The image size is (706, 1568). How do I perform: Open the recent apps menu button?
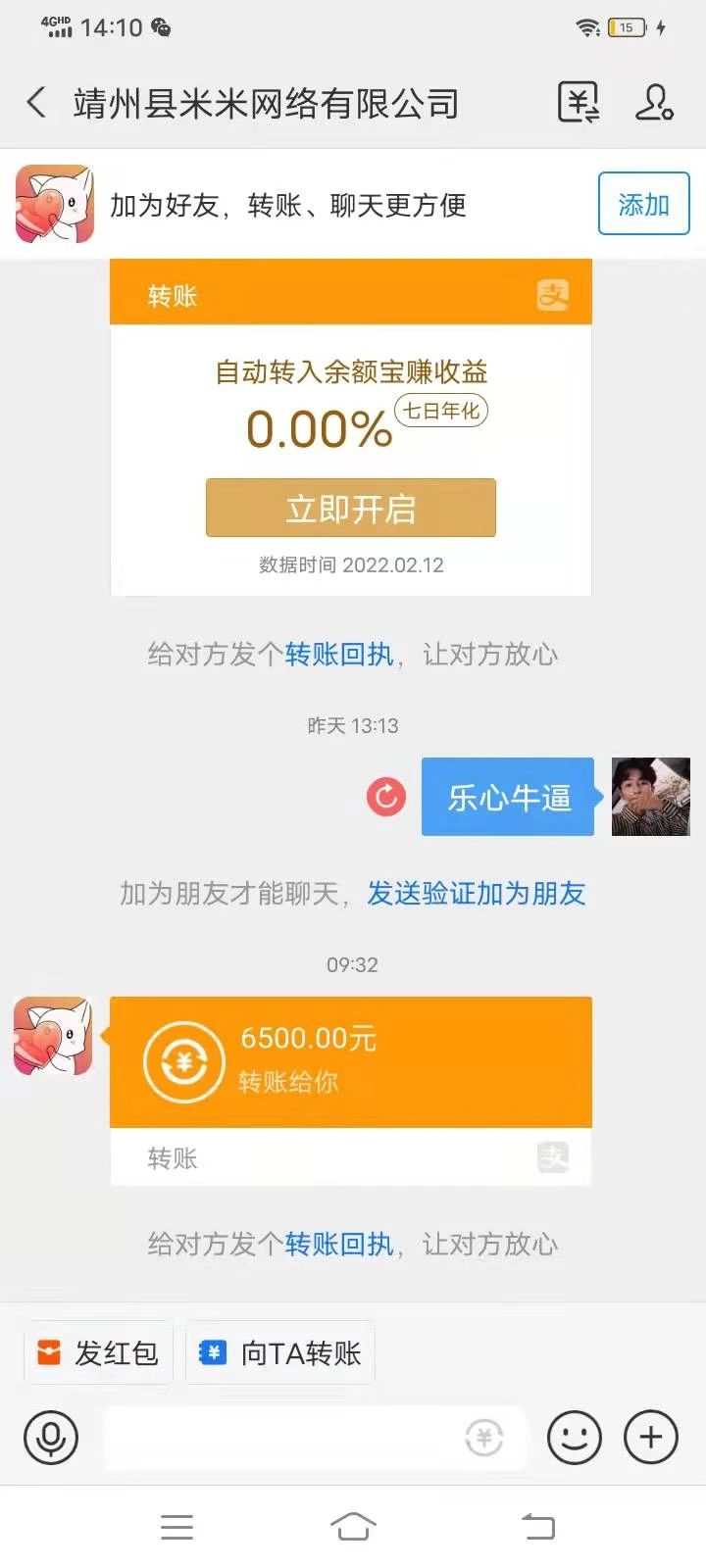(x=176, y=1526)
